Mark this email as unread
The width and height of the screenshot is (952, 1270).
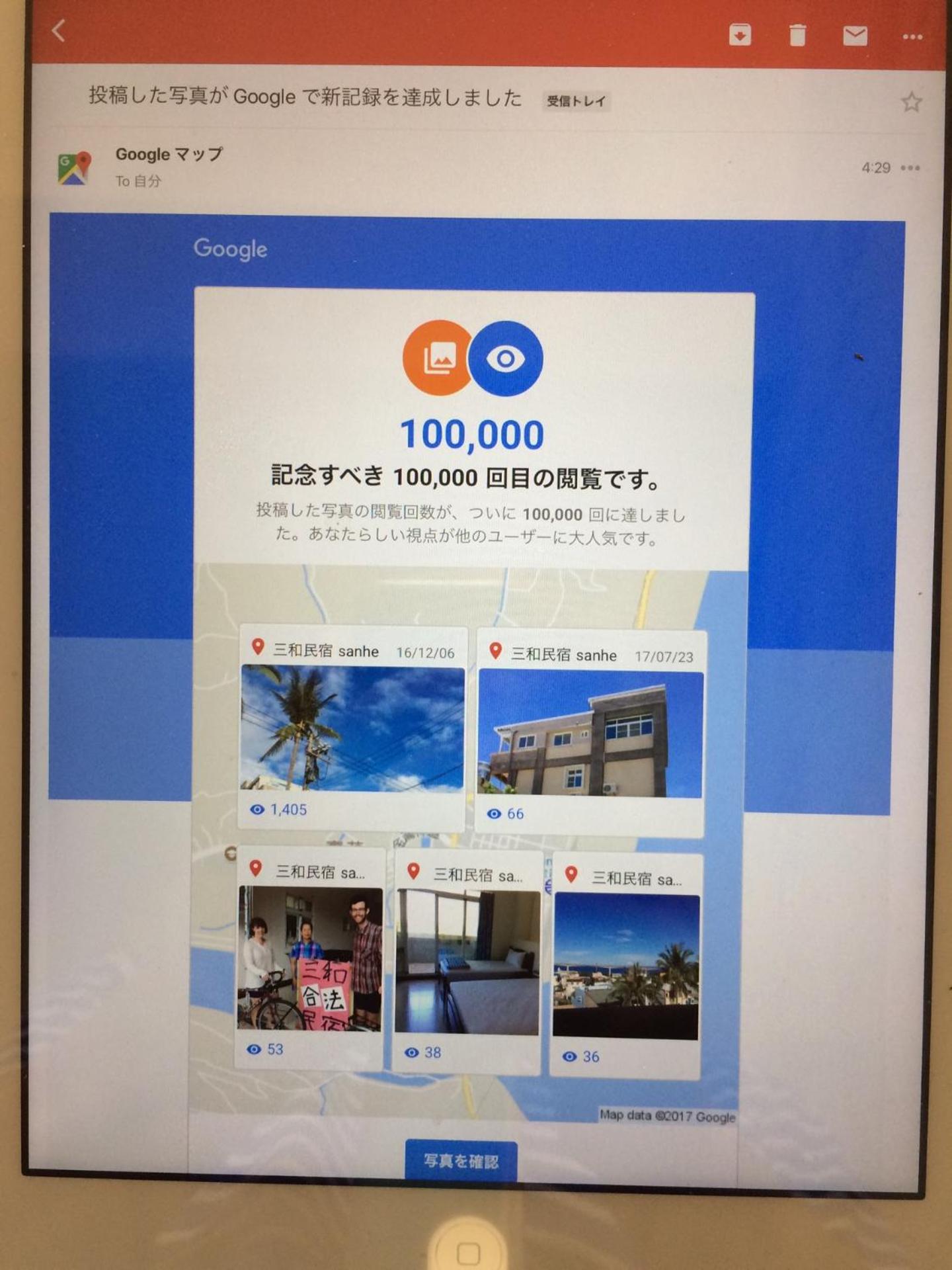point(855,36)
